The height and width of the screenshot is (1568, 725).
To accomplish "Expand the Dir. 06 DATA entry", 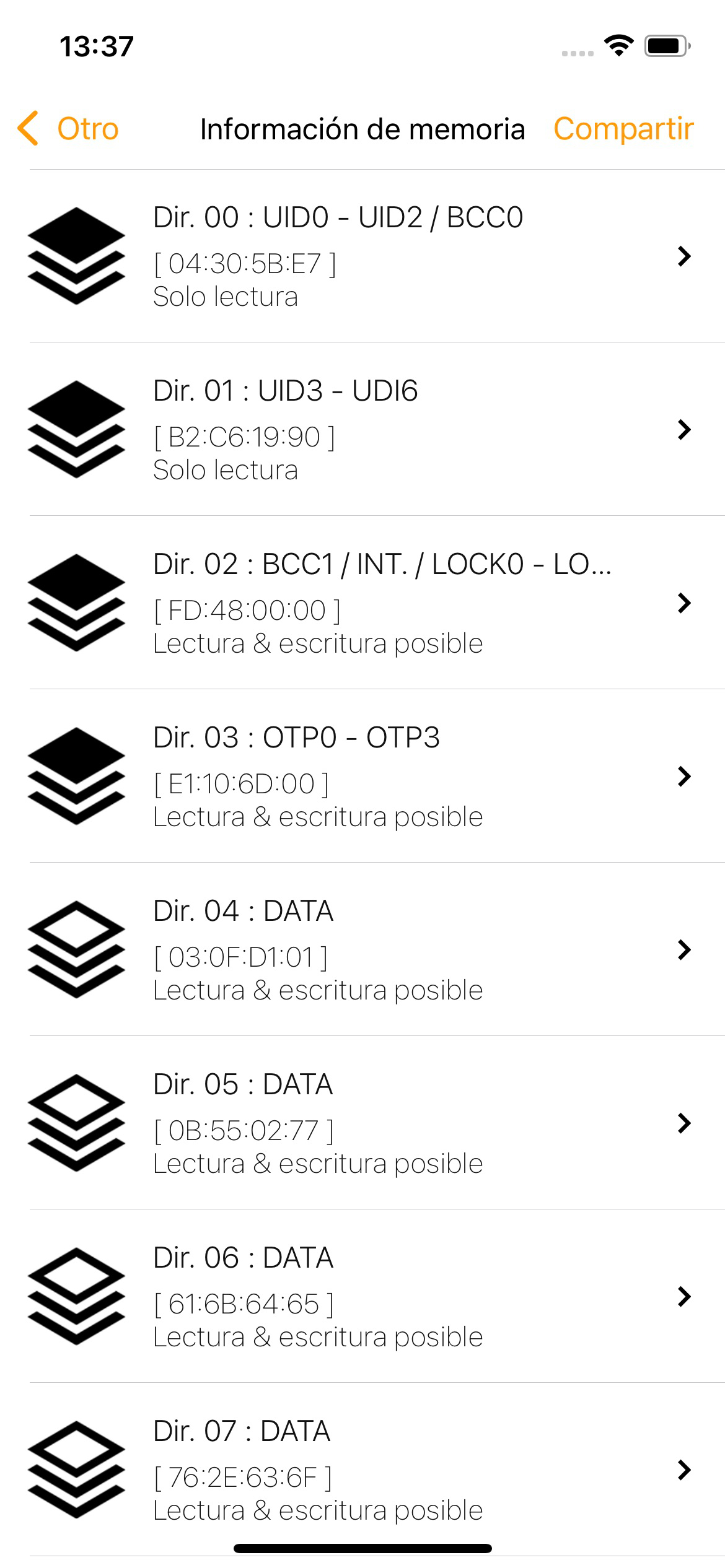I will tap(683, 1299).
